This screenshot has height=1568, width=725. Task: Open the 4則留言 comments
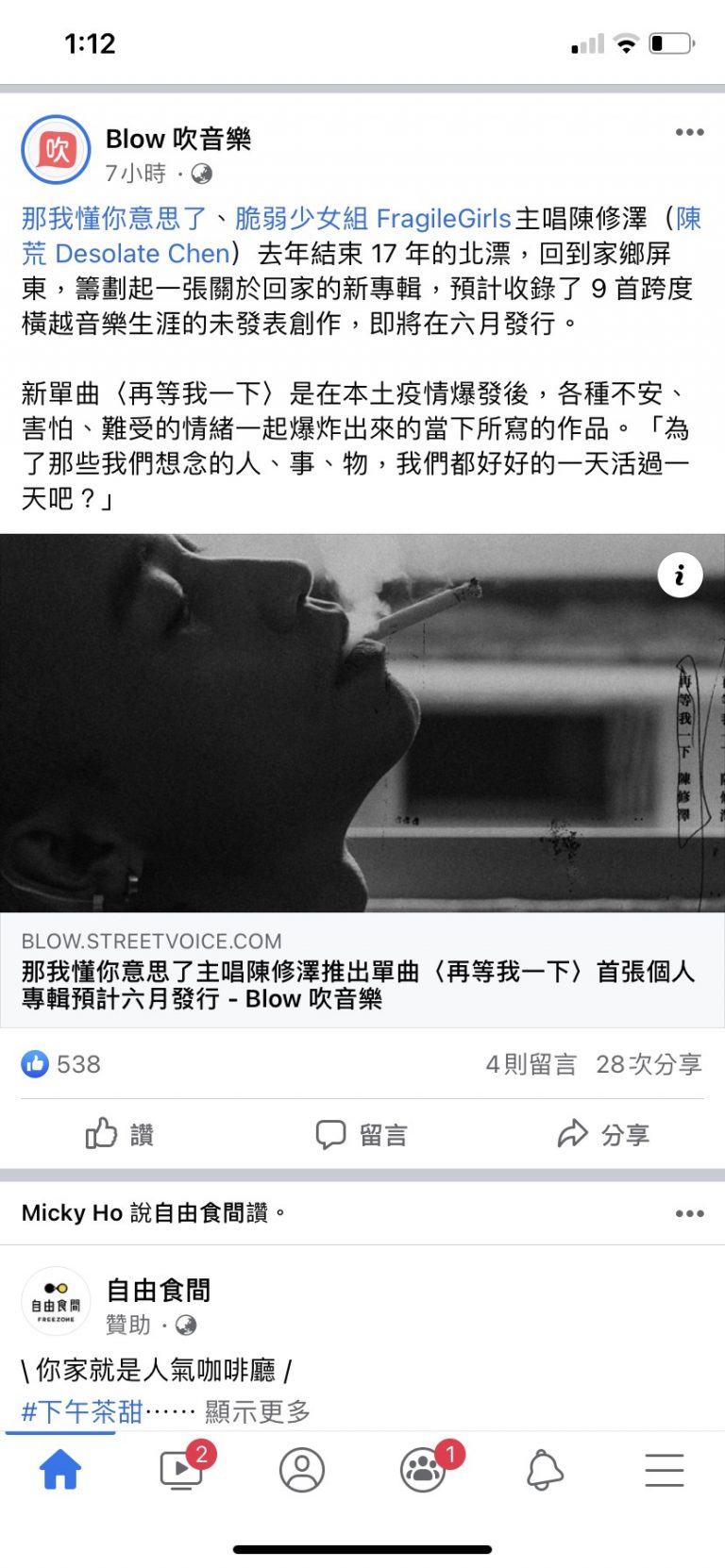tap(531, 1064)
